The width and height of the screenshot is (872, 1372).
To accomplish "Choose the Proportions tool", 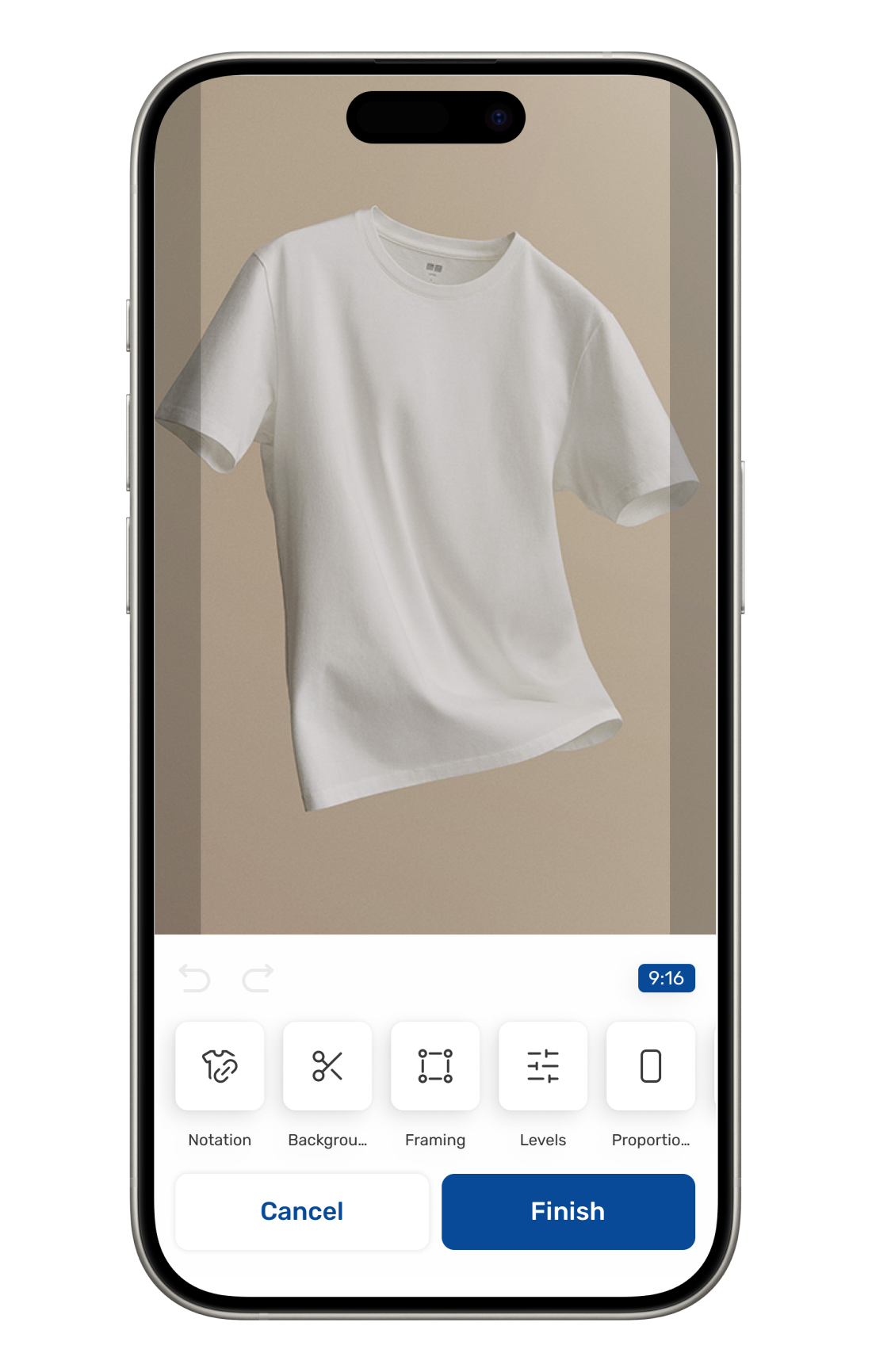I will point(651,1066).
